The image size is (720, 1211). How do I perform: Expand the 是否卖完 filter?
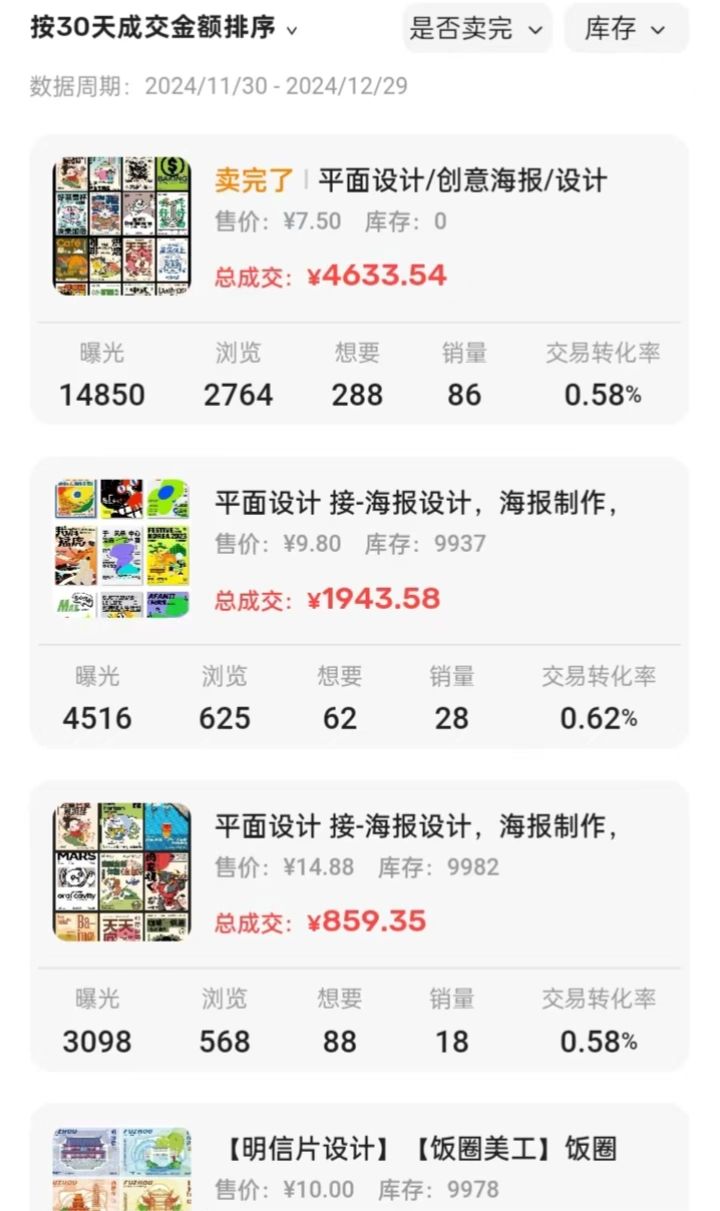(476, 29)
